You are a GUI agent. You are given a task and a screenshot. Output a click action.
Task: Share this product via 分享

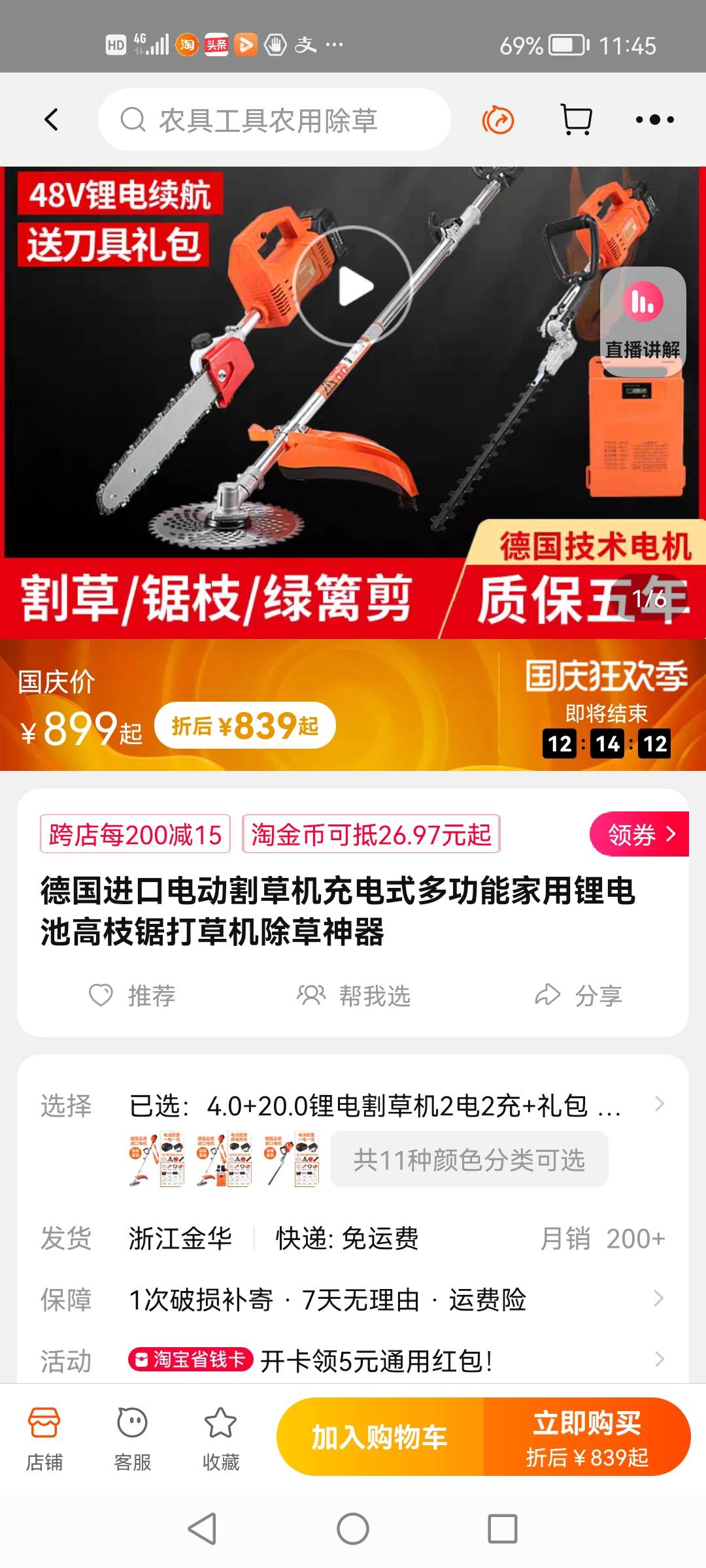coord(579,996)
